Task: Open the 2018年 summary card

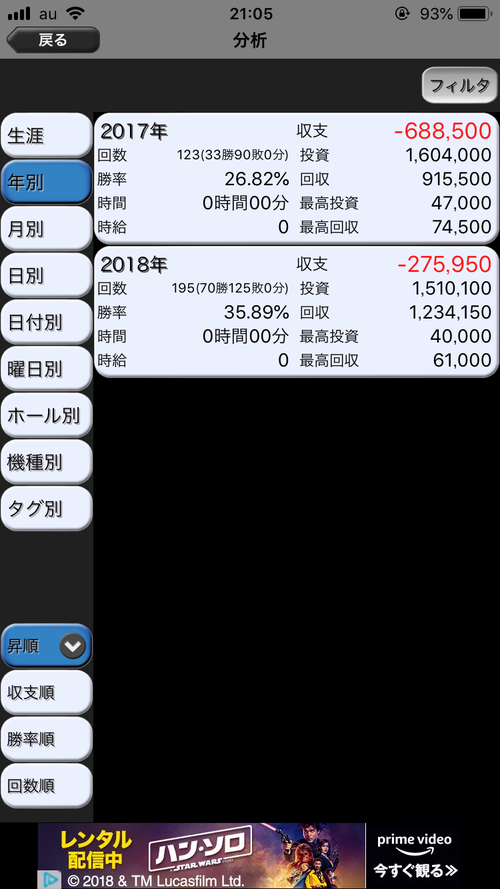Action: pyautogui.click(x=296, y=311)
